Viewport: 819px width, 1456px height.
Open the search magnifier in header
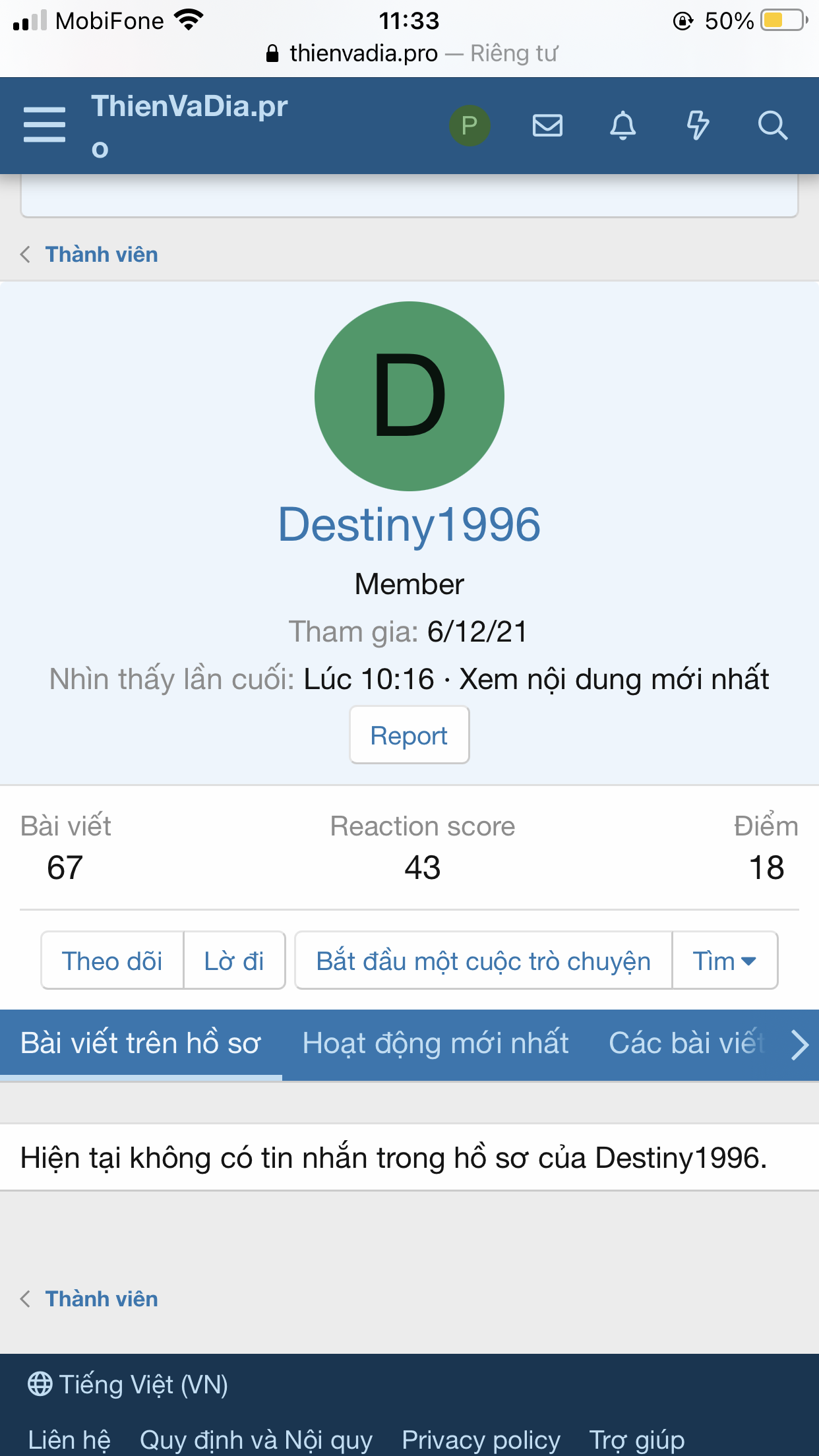[773, 125]
